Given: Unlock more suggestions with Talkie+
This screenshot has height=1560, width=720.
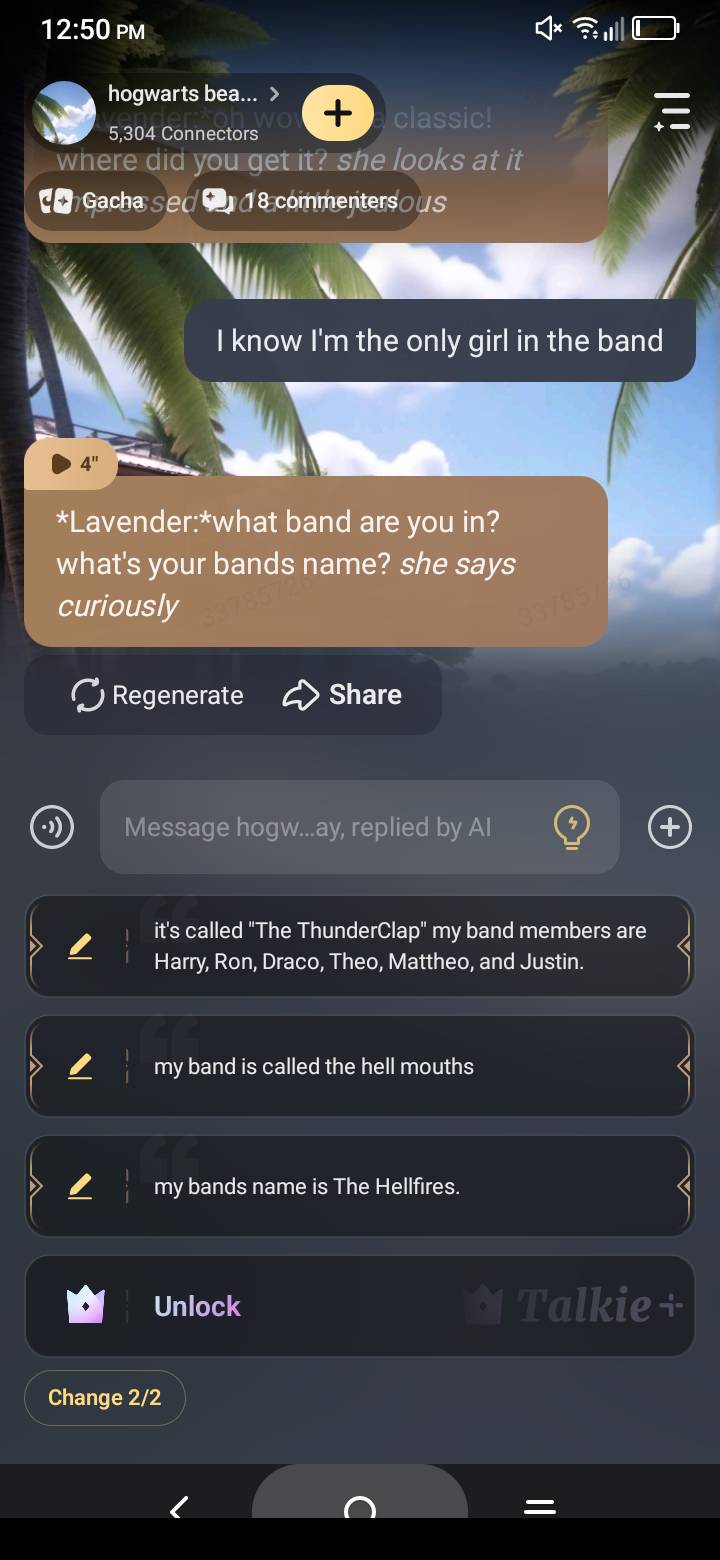Looking at the screenshot, I should click(360, 1306).
